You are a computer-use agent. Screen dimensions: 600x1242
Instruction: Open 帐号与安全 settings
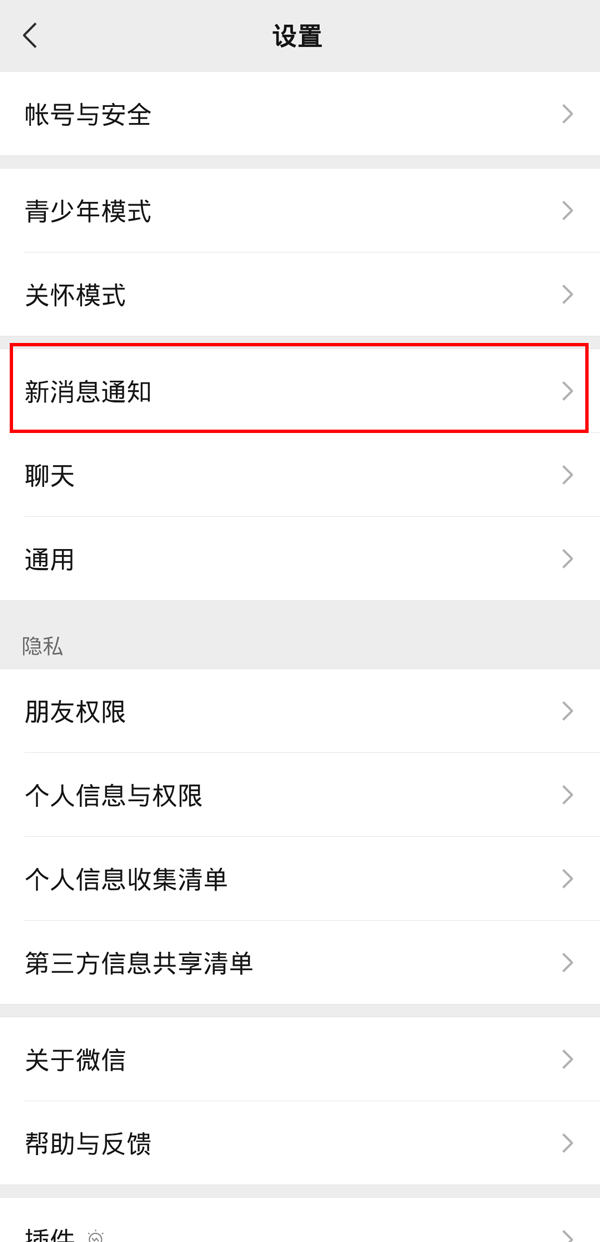tap(300, 114)
